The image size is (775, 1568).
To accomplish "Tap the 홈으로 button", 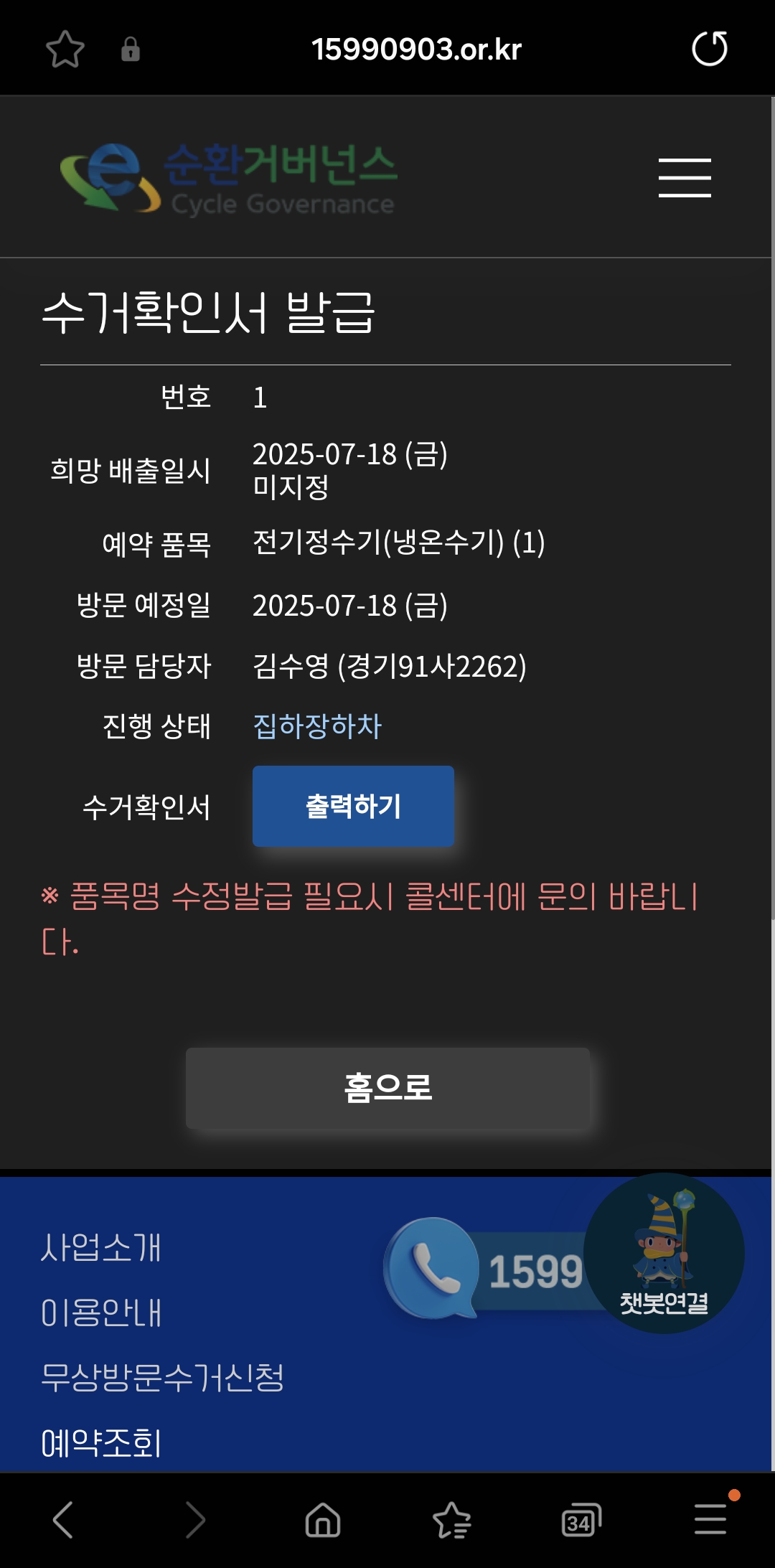I will pos(387,1088).
